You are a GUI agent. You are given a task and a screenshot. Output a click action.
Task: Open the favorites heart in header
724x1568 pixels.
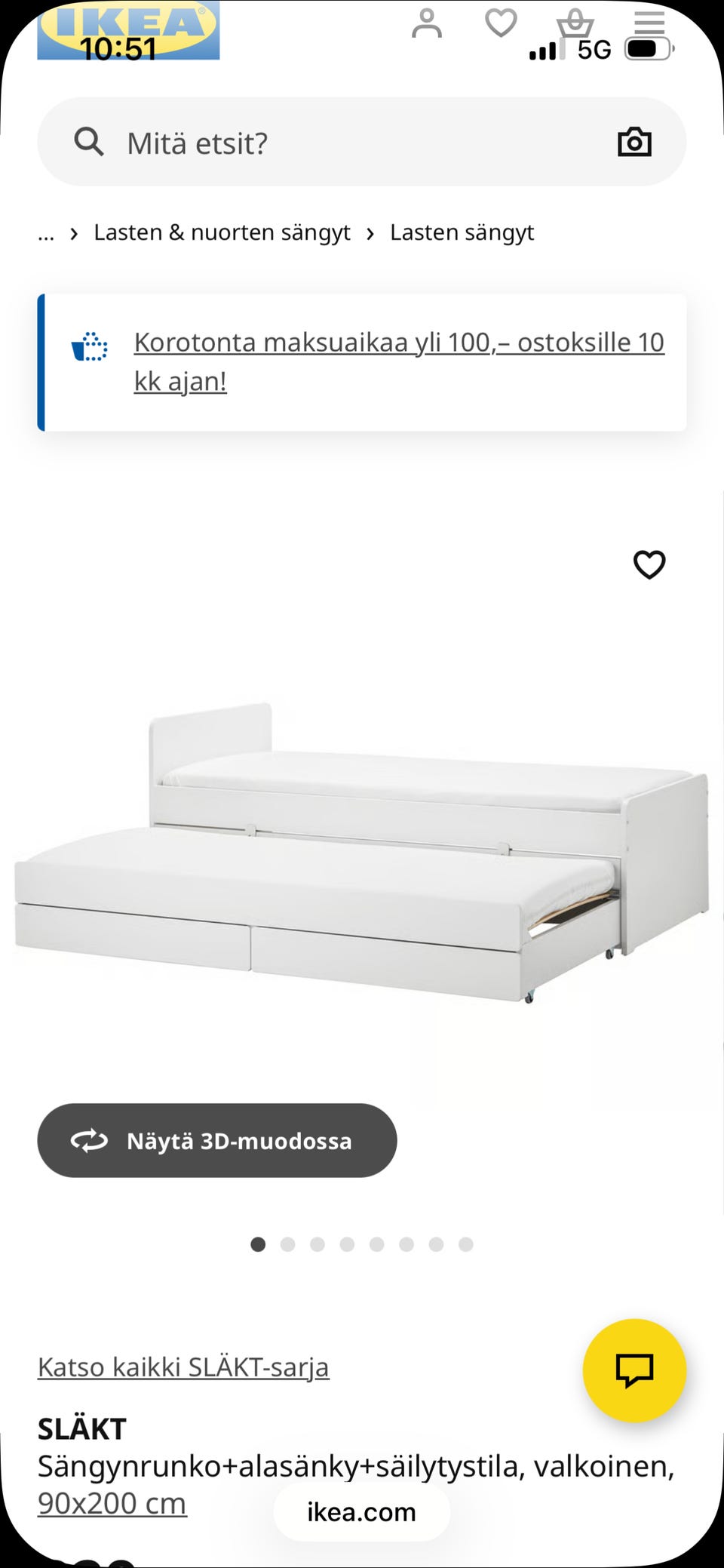point(501,23)
